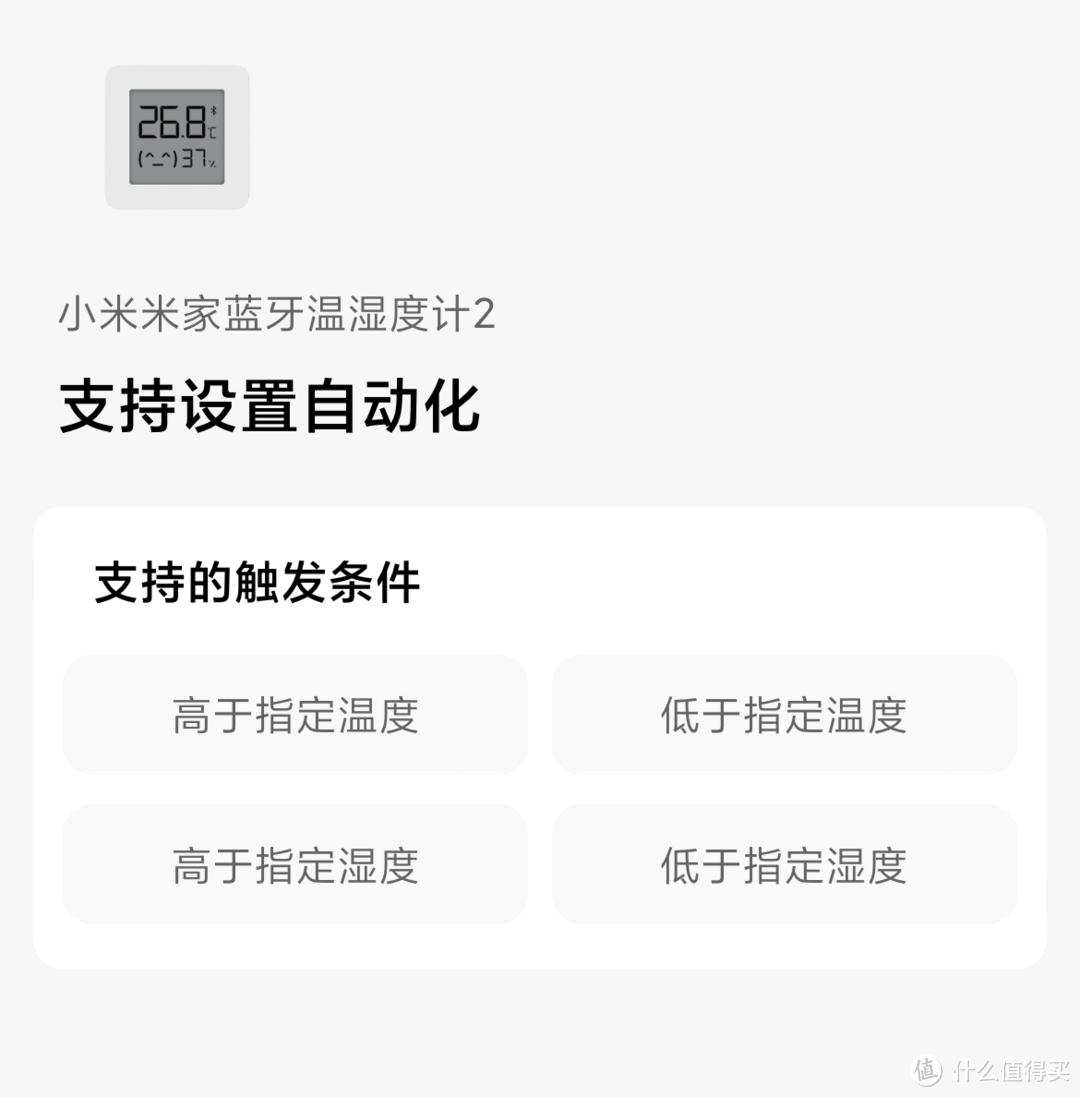Select the 低于指定湿度 trigger condition

click(x=784, y=864)
